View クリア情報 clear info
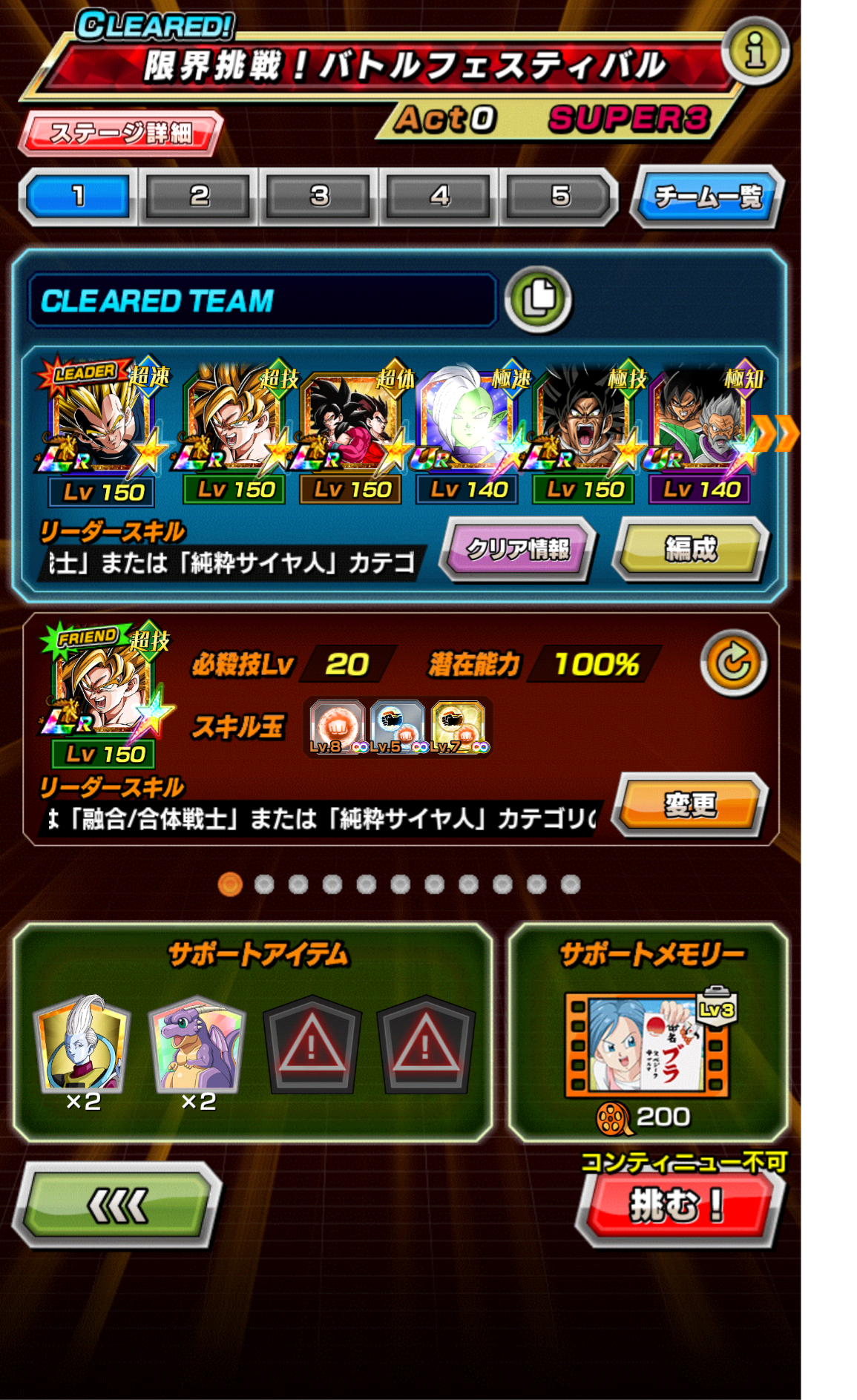 [x=518, y=549]
